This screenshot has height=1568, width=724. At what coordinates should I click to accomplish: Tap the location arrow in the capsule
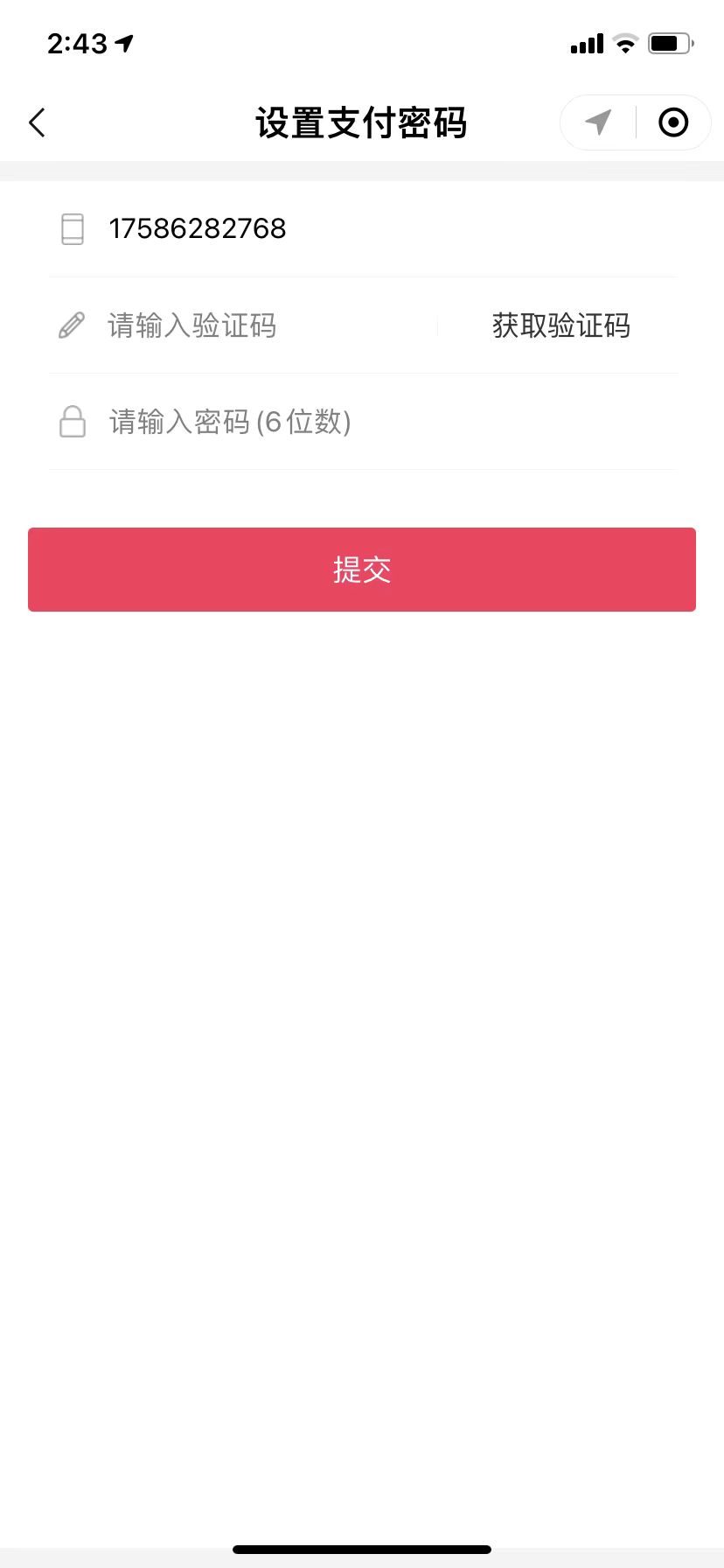point(598,122)
